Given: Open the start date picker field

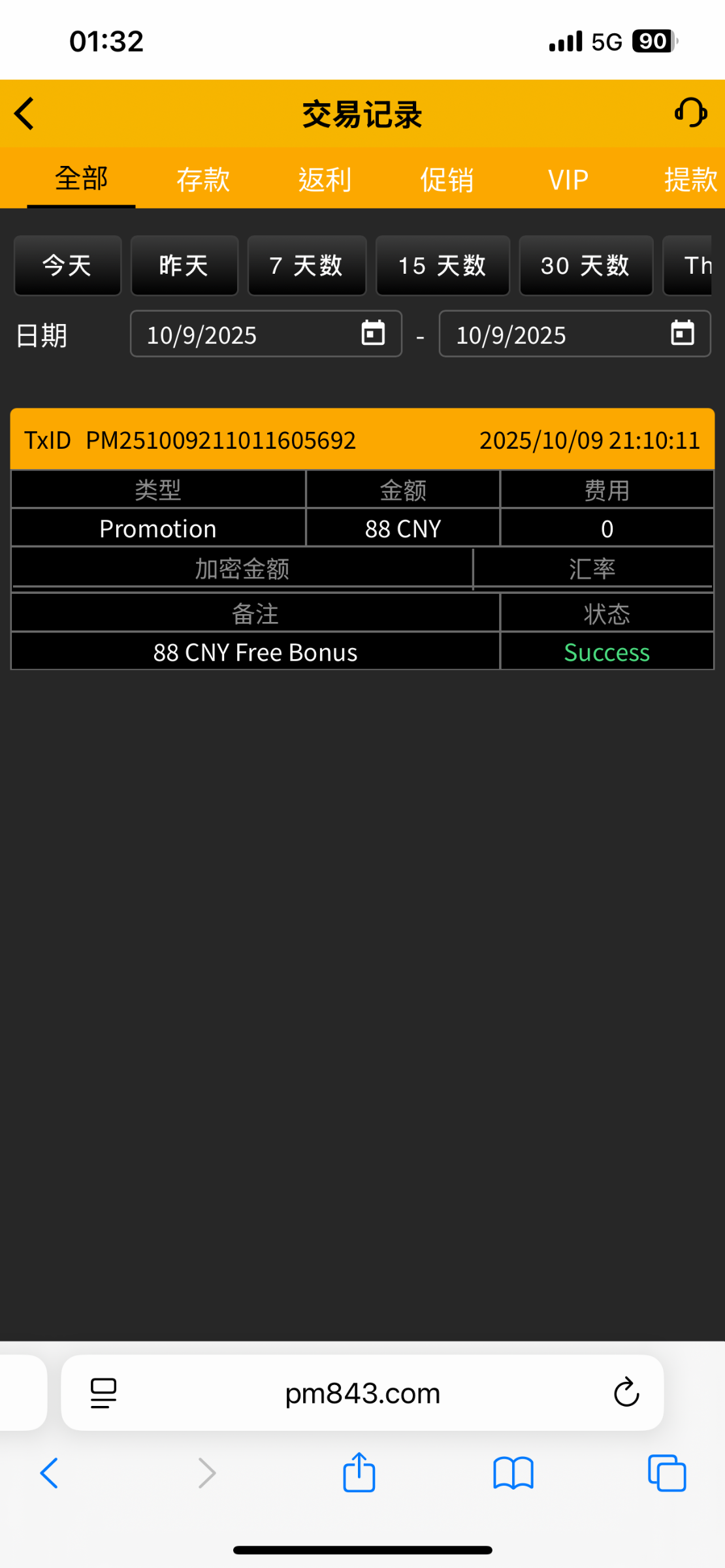Looking at the screenshot, I should (266, 335).
